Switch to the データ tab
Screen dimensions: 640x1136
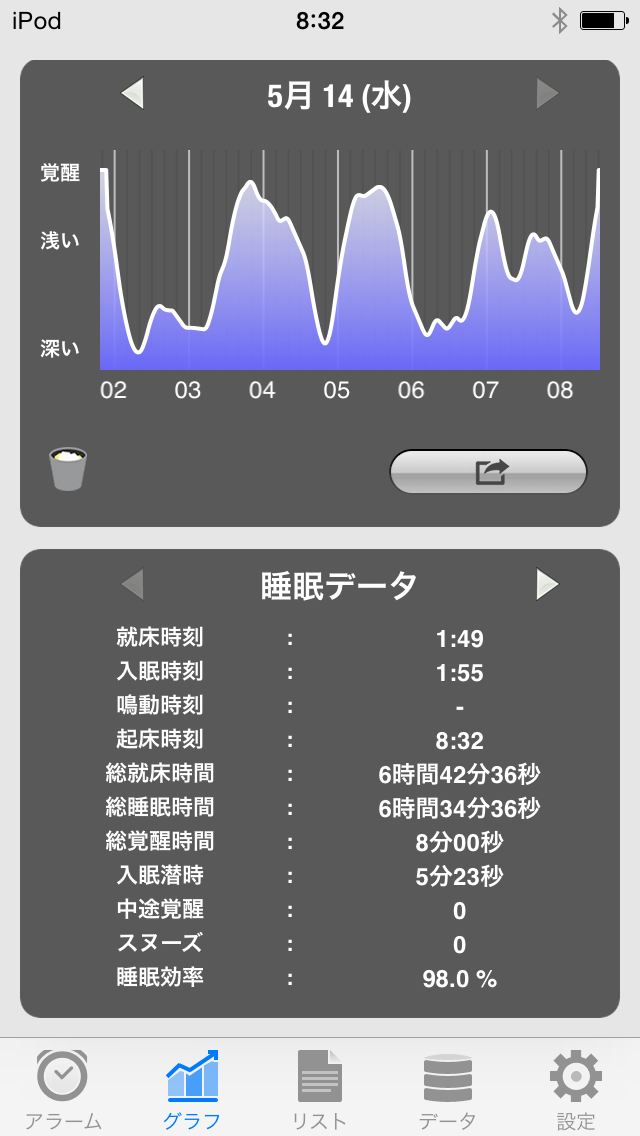(447, 1088)
